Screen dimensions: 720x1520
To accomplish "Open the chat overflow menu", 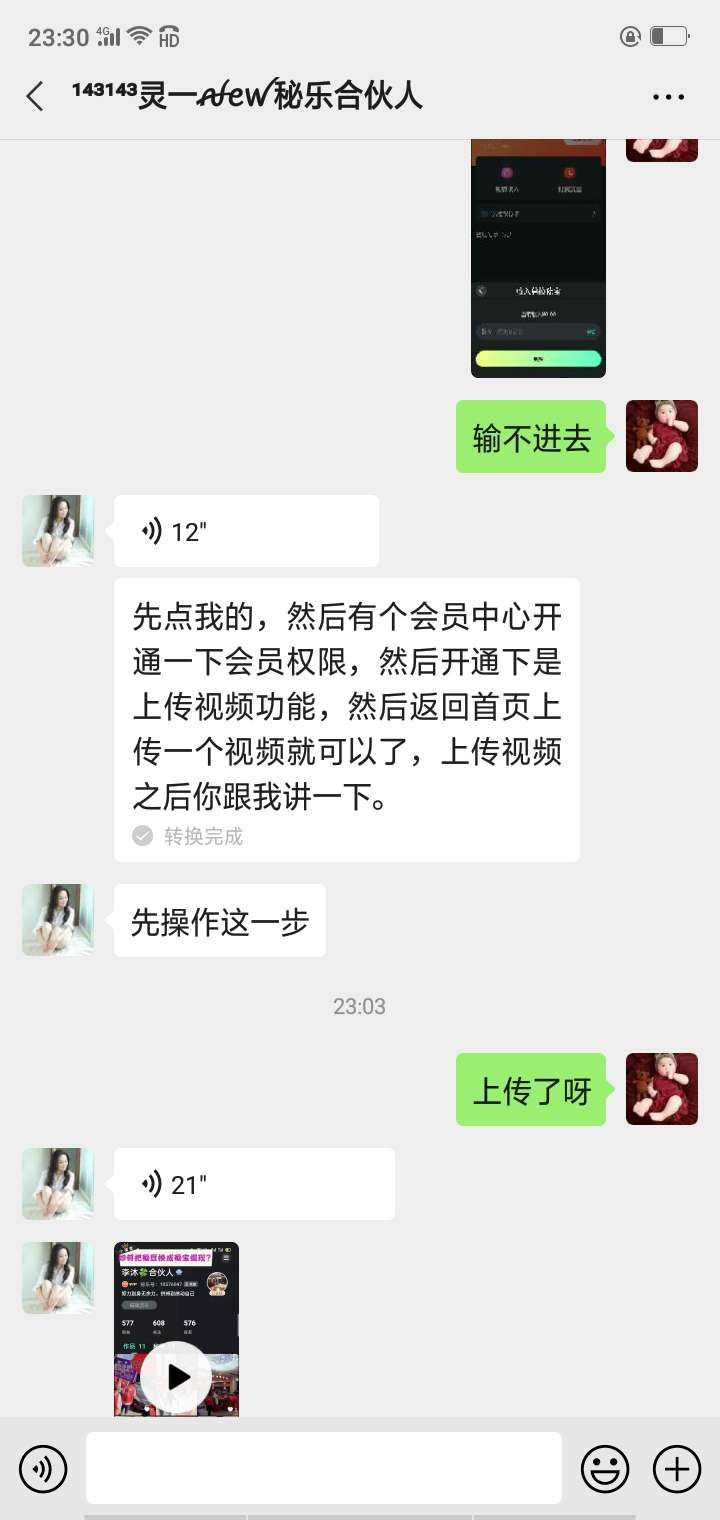I will click(668, 97).
